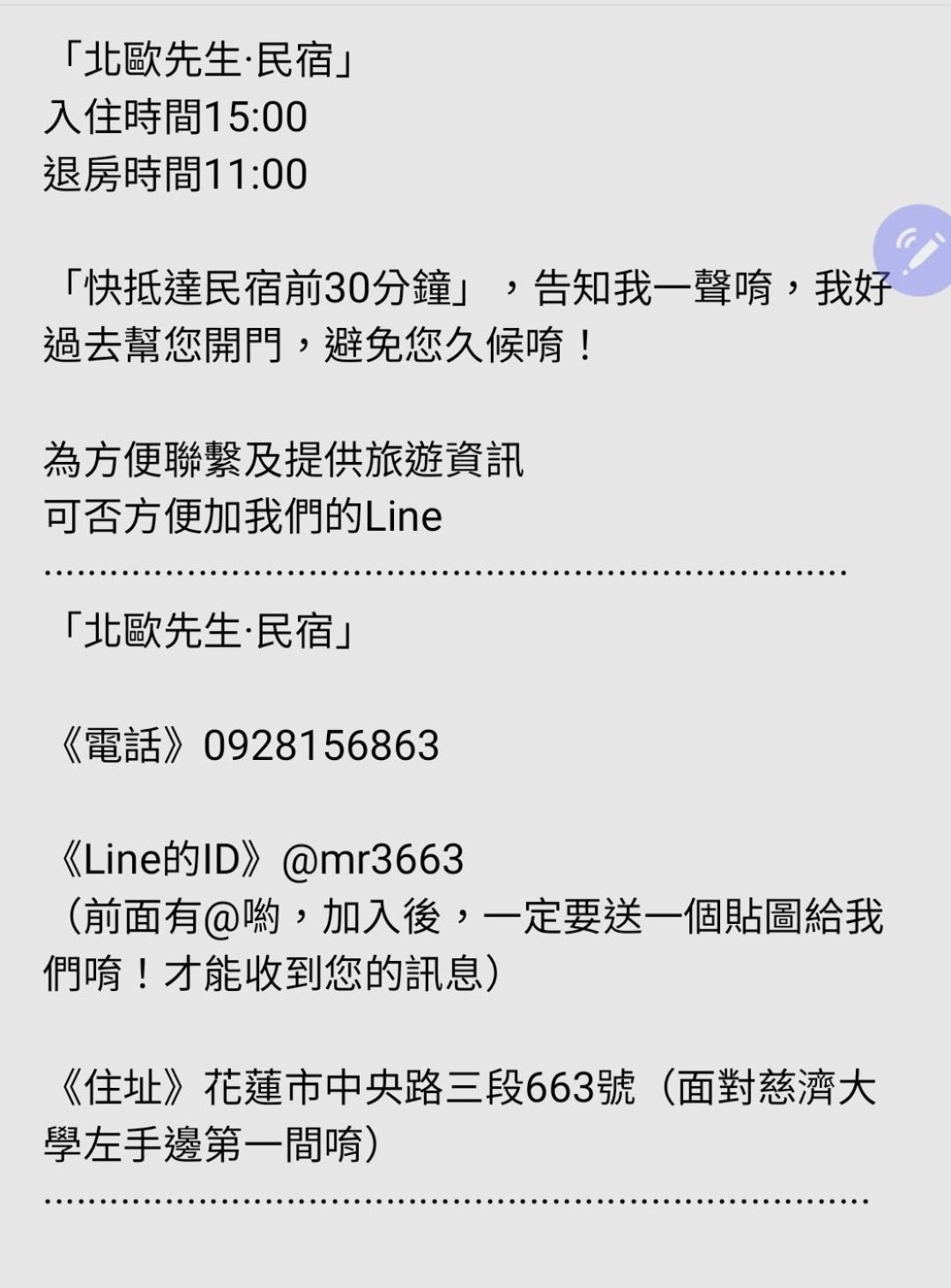Image resolution: width=951 pixels, height=1288 pixels.
Task: Tap the floating pencil edit button
Action: pos(917,250)
